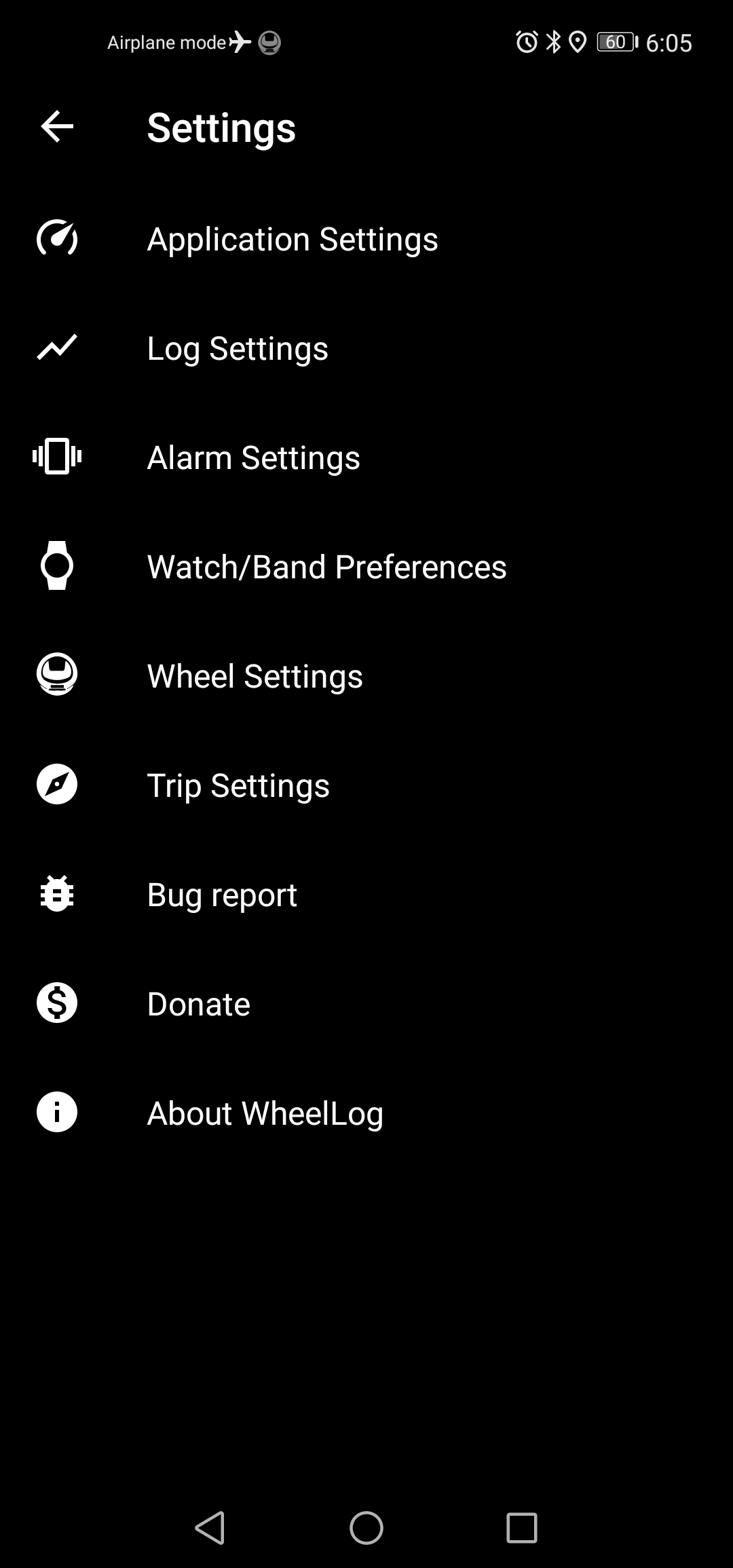Viewport: 733px width, 1568px height.
Task: Open Watch/Band Preferences
Action: 366,567
